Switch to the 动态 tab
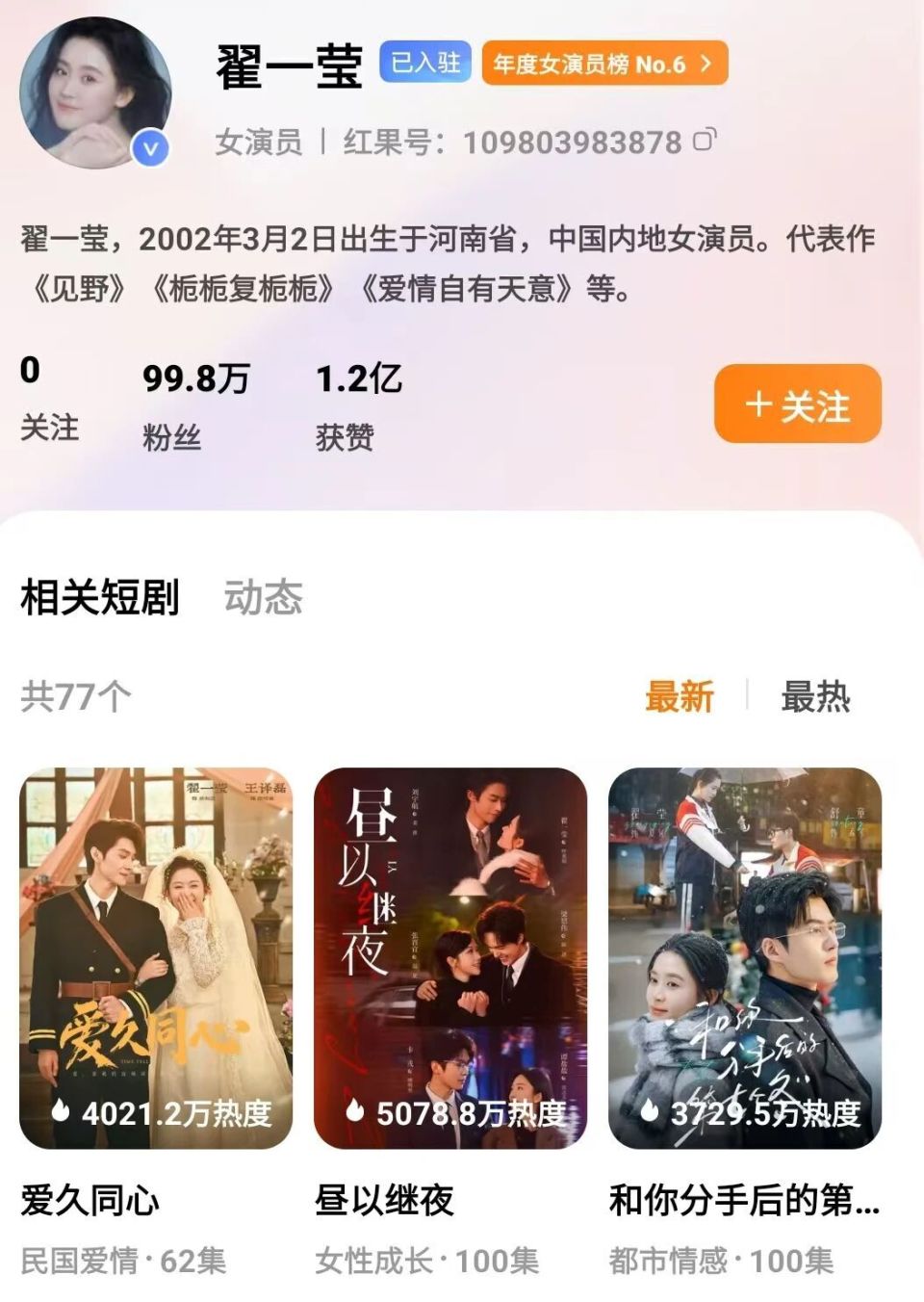924x1302 pixels. pyautogui.click(x=263, y=597)
